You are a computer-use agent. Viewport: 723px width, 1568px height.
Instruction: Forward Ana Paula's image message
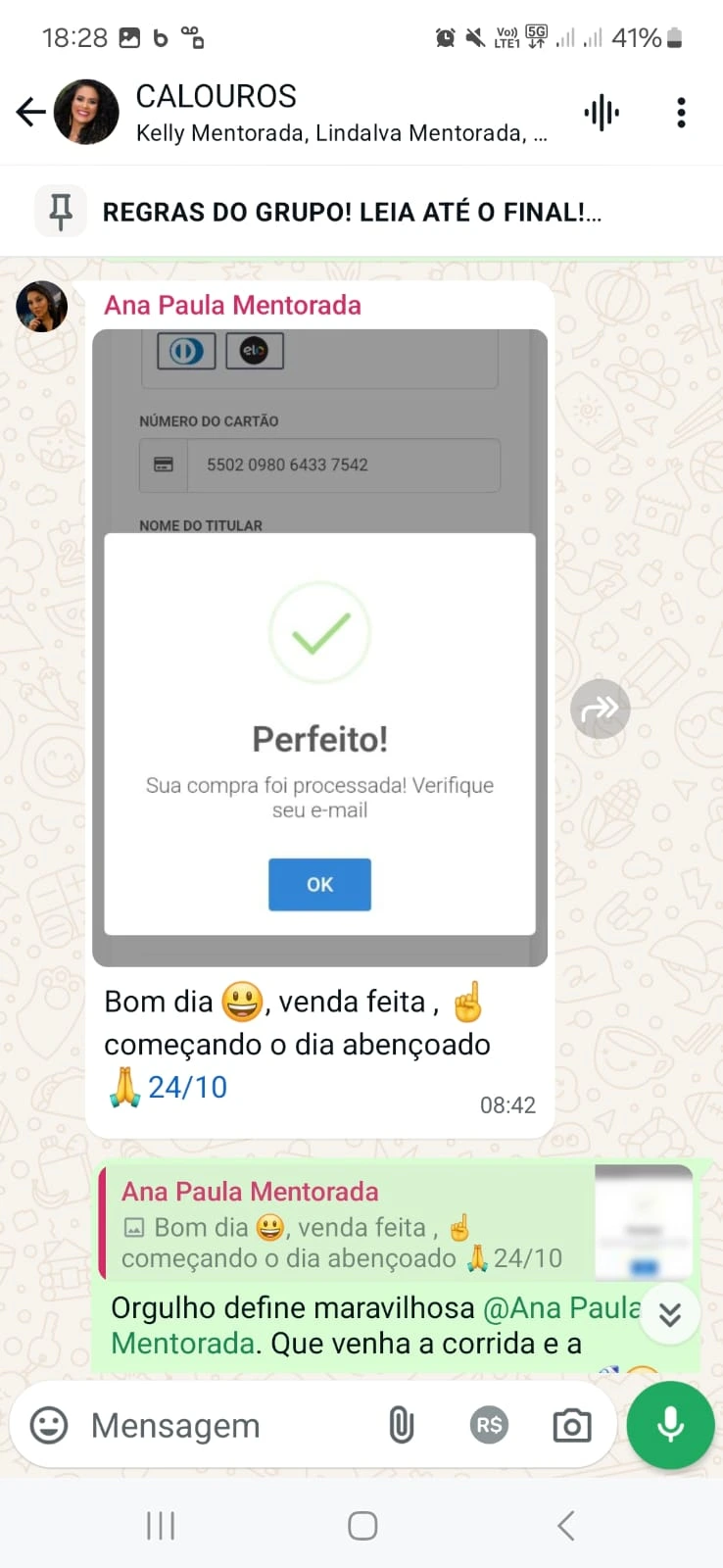click(x=600, y=709)
